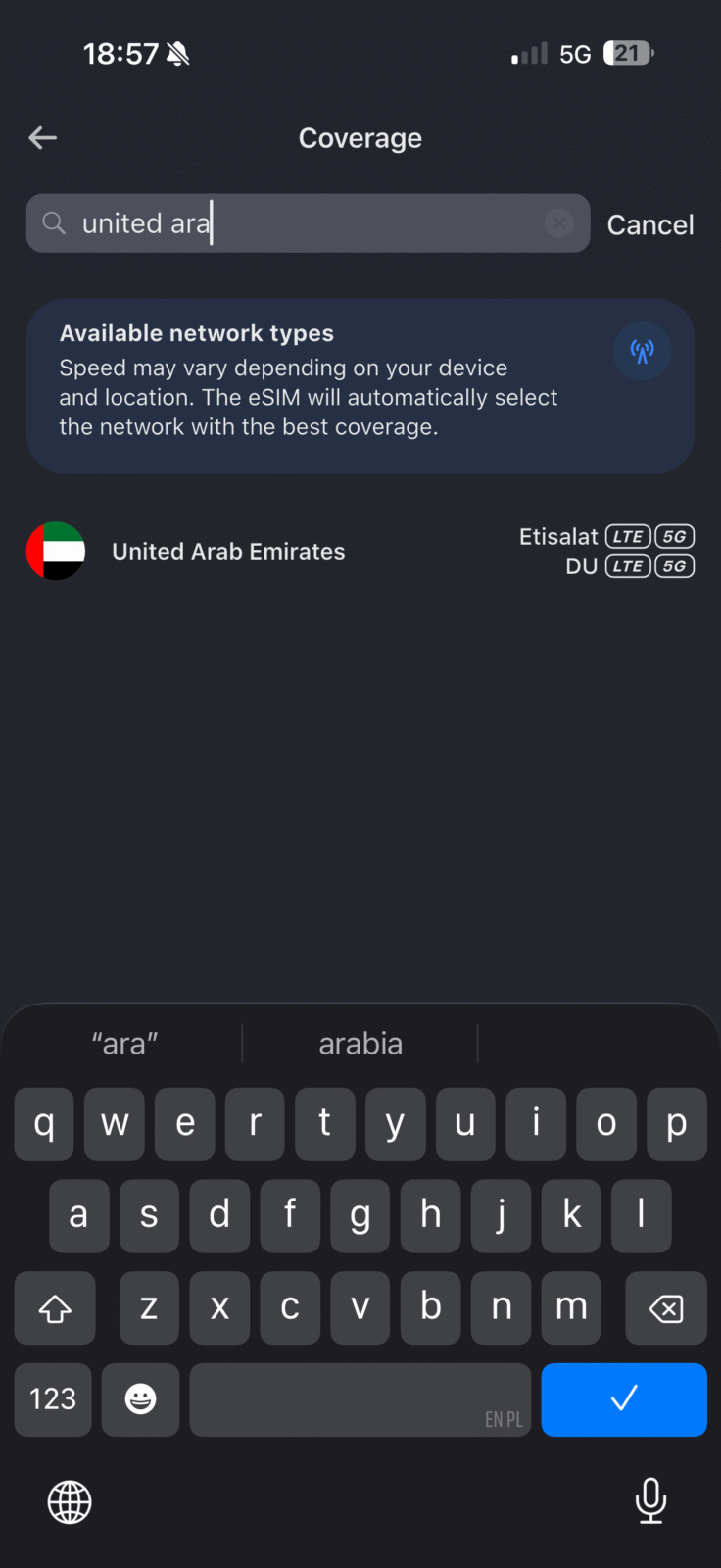Tap the search field containing 'united ara'

point(294,223)
